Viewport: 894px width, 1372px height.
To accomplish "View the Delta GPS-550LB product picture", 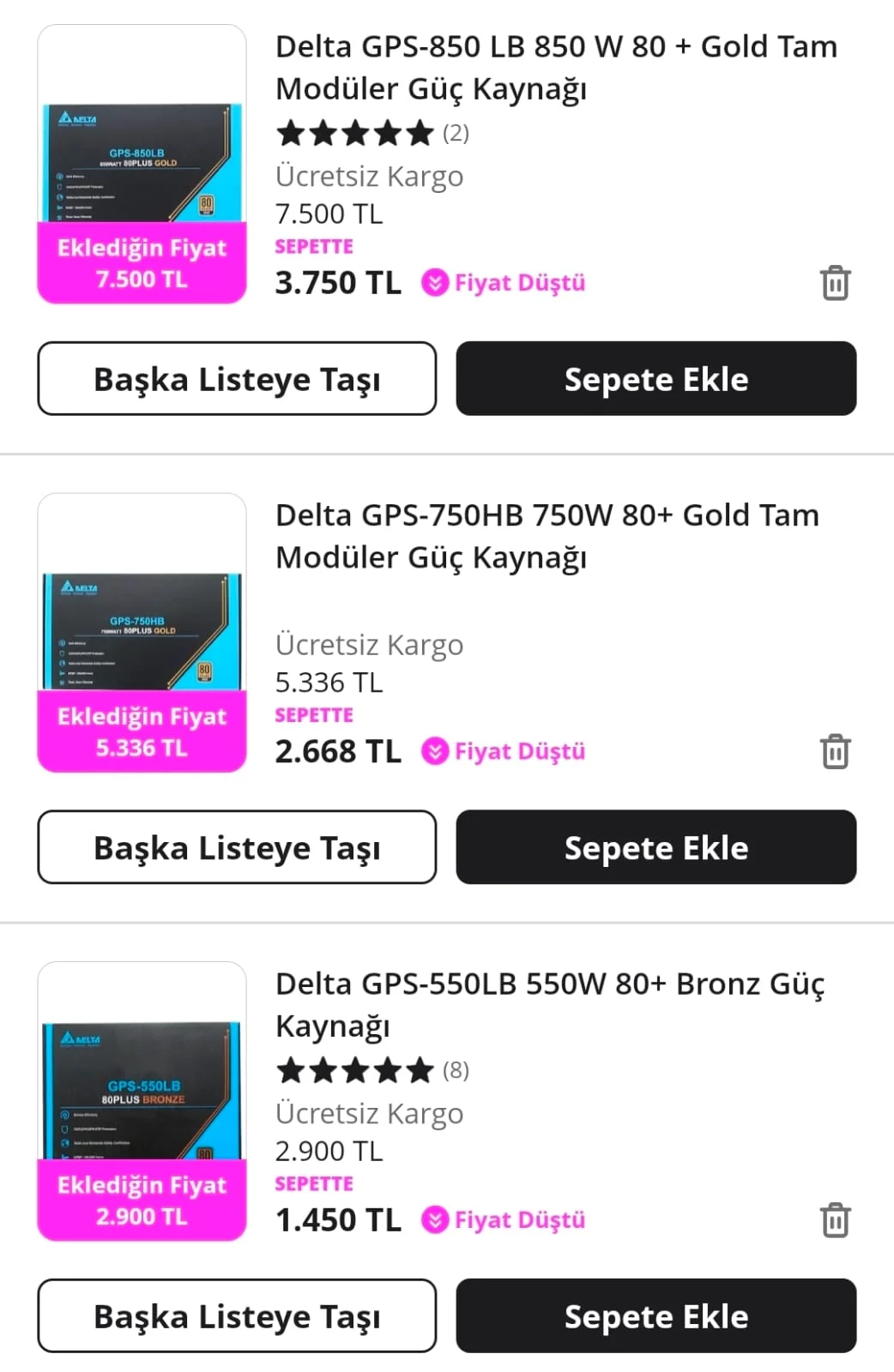I will tap(142, 1089).
